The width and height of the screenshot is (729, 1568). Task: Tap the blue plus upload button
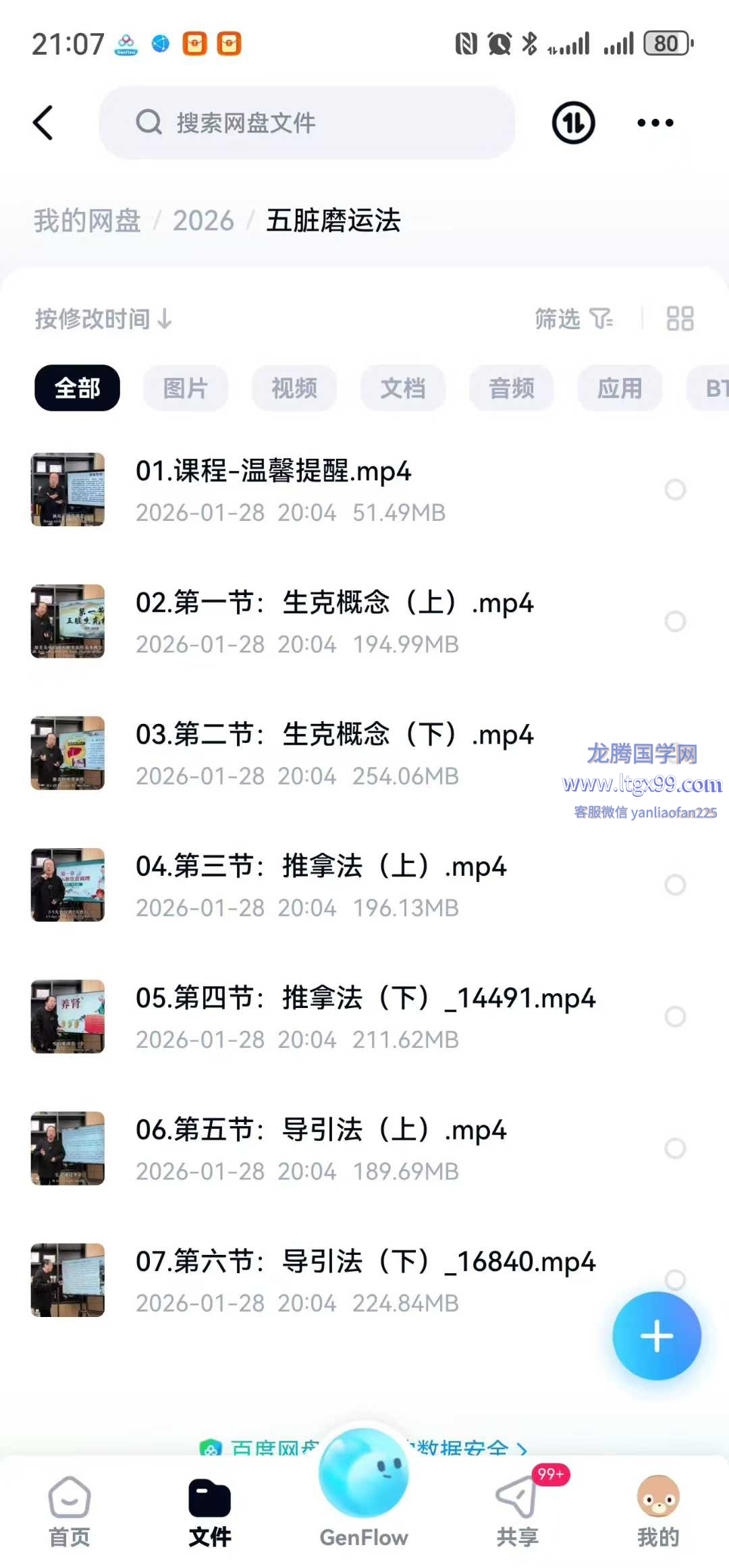(657, 1336)
